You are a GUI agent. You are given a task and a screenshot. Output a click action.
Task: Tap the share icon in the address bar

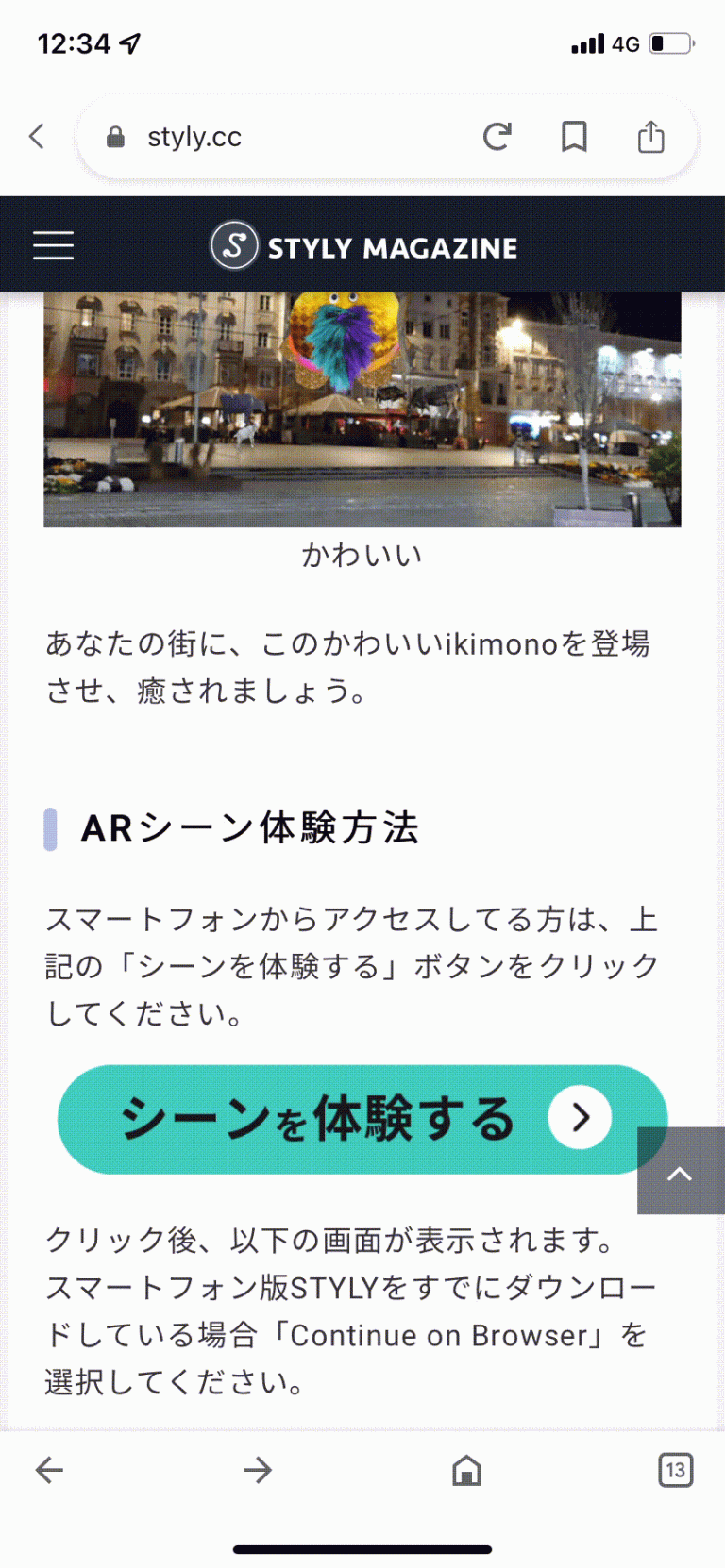(x=650, y=137)
